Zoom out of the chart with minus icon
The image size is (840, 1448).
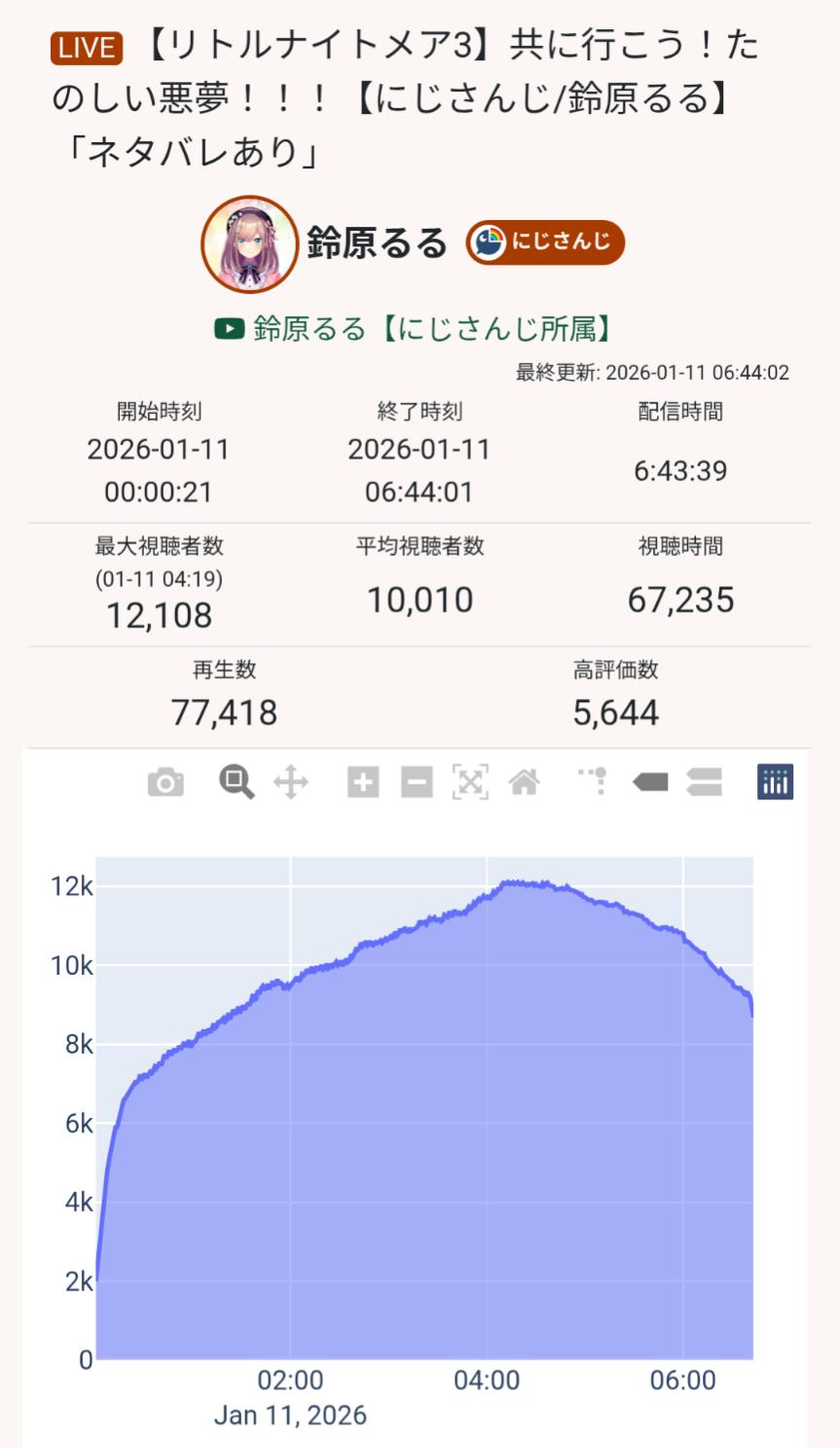tap(417, 782)
